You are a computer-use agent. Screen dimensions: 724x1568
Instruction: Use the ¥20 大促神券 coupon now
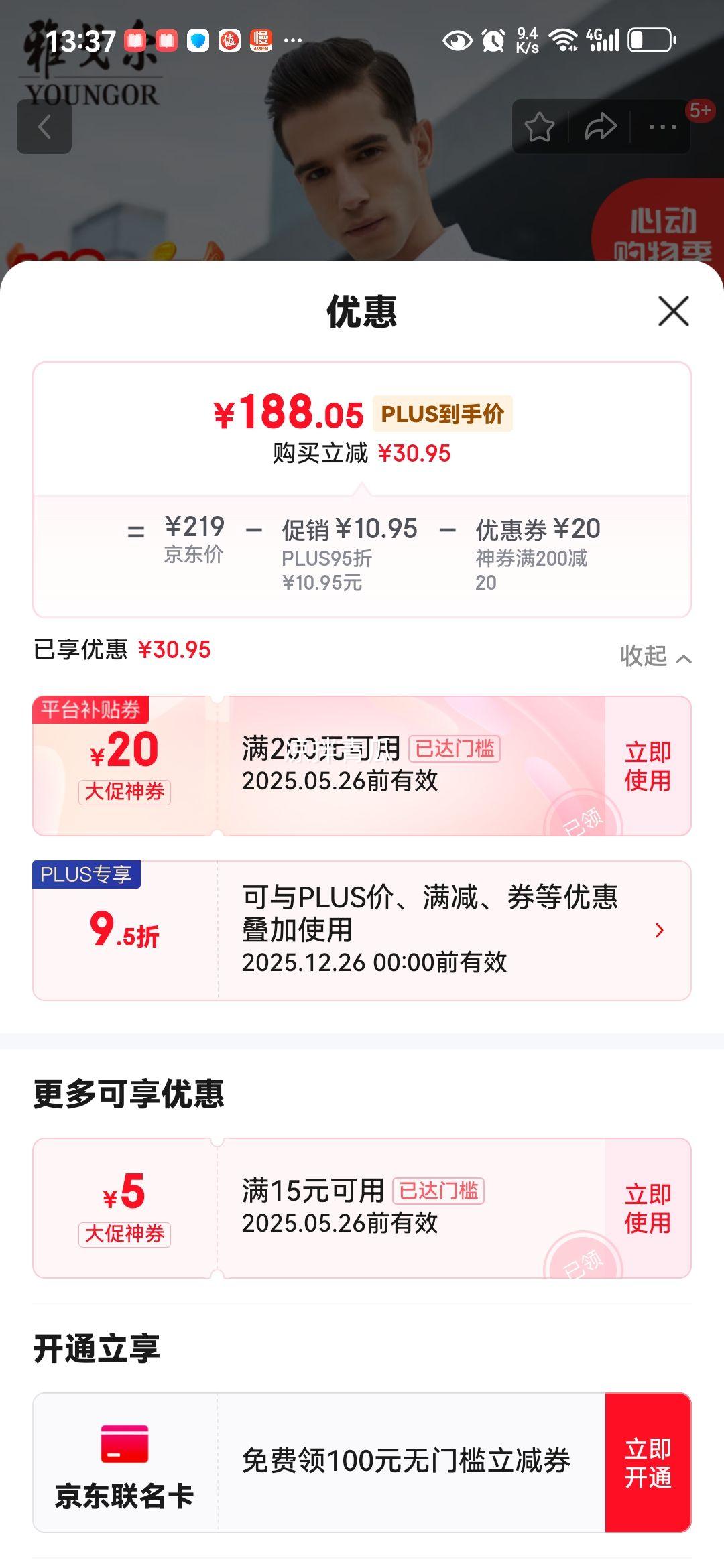pyautogui.click(x=647, y=766)
